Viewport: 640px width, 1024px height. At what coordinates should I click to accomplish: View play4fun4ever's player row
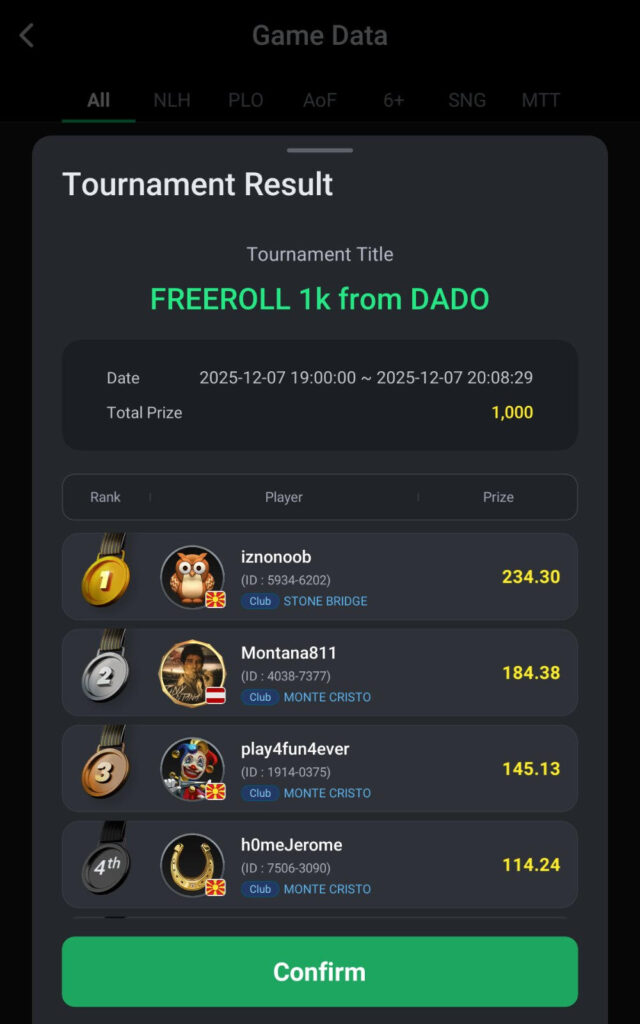click(x=320, y=769)
